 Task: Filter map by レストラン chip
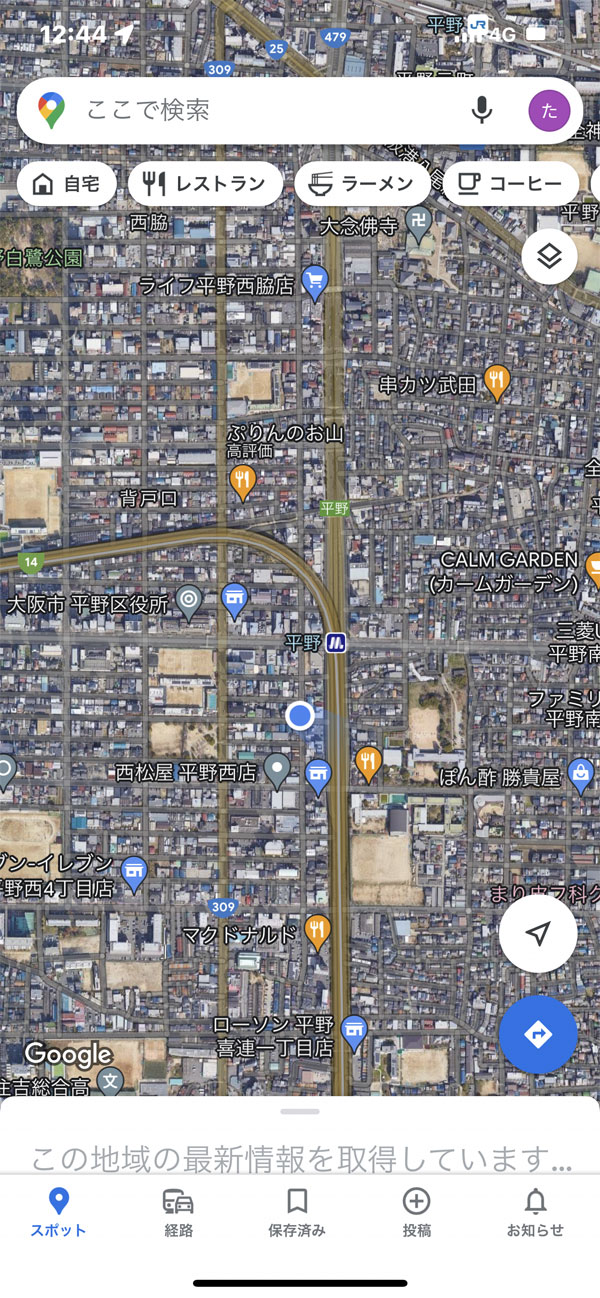(205, 184)
